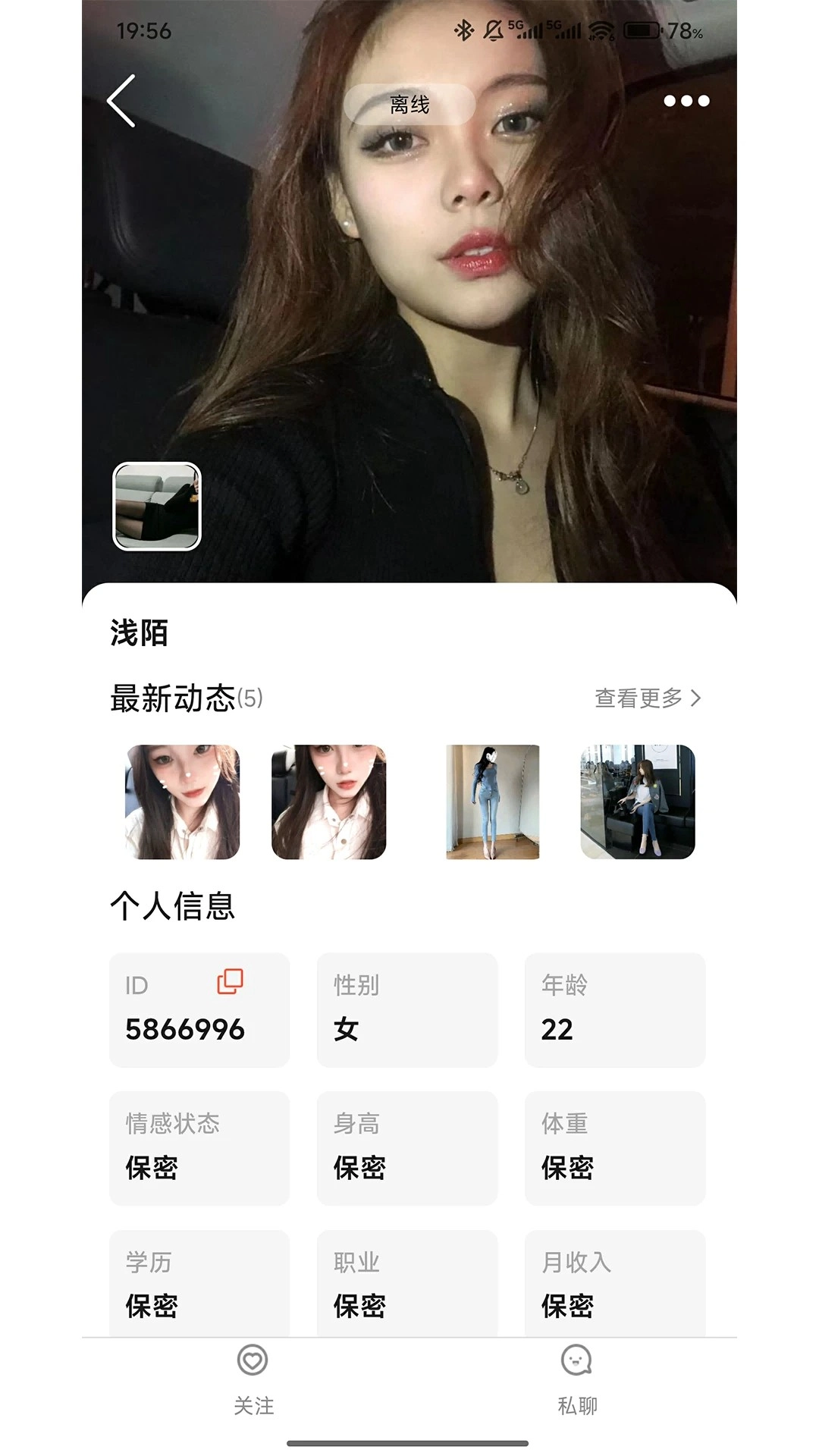
Task: Tap the 保密 field under 情感状态
Action: pyautogui.click(x=152, y=1169)
